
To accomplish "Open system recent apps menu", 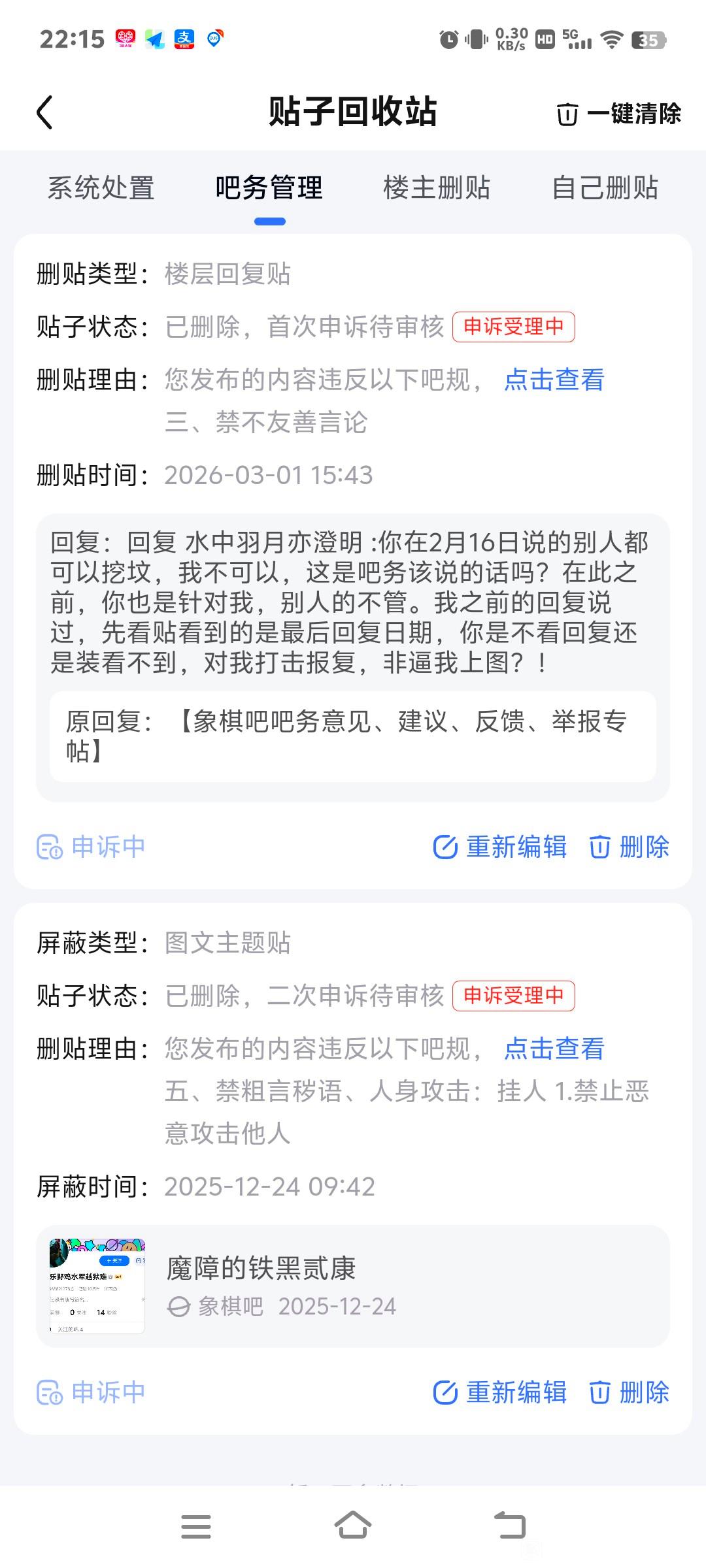I will tap(196, 1526).
